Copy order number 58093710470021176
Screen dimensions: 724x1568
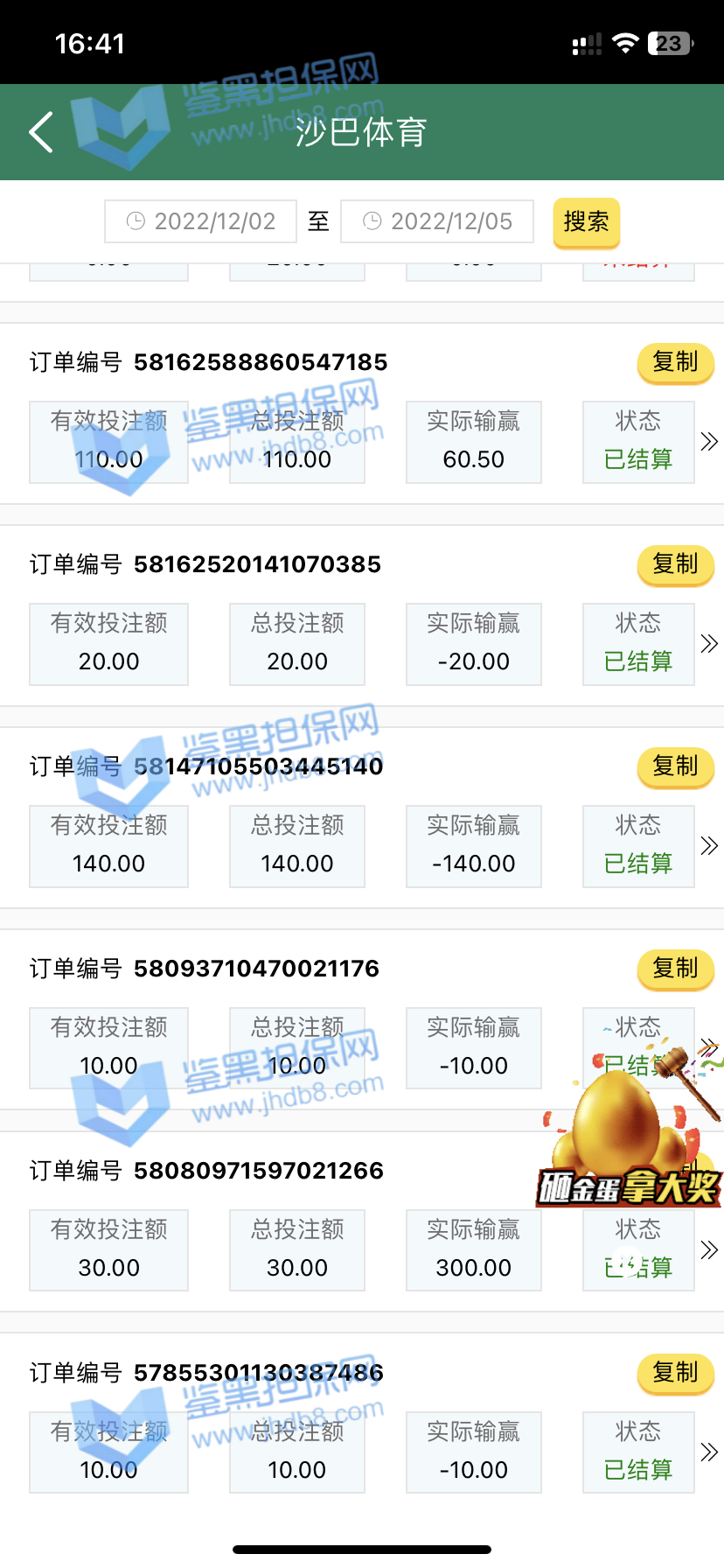click(675, 969)
